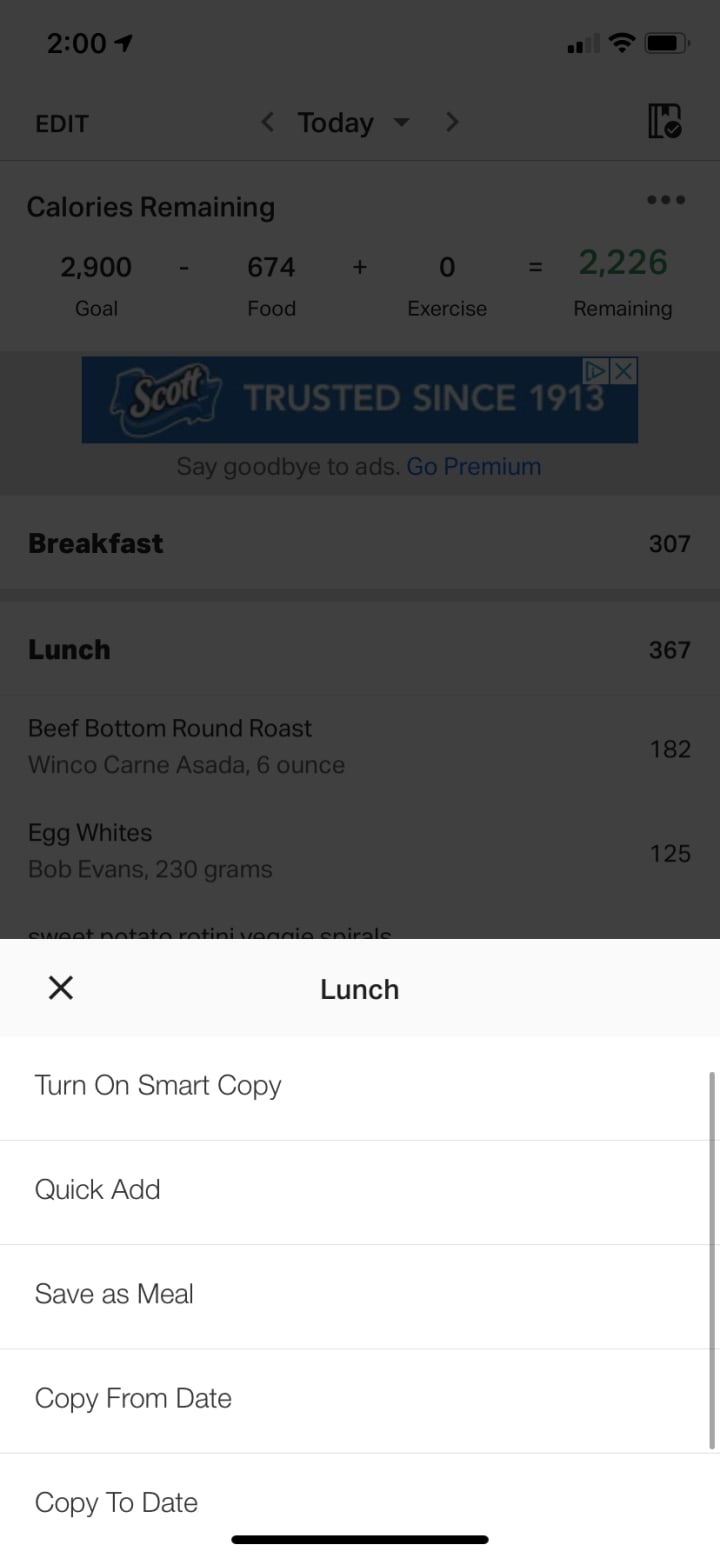Choose Quick Add for Lunch
This screenshot has height=1558, width=720.
click(x=98, y=1190)
